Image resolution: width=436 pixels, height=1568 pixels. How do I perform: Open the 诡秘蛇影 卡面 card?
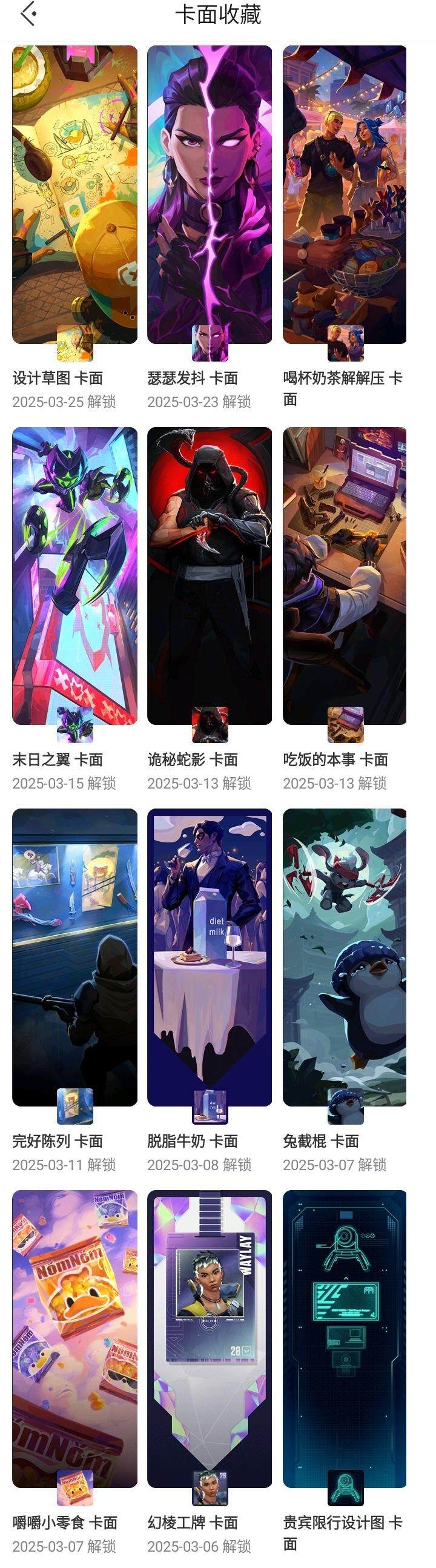(210, 576)
